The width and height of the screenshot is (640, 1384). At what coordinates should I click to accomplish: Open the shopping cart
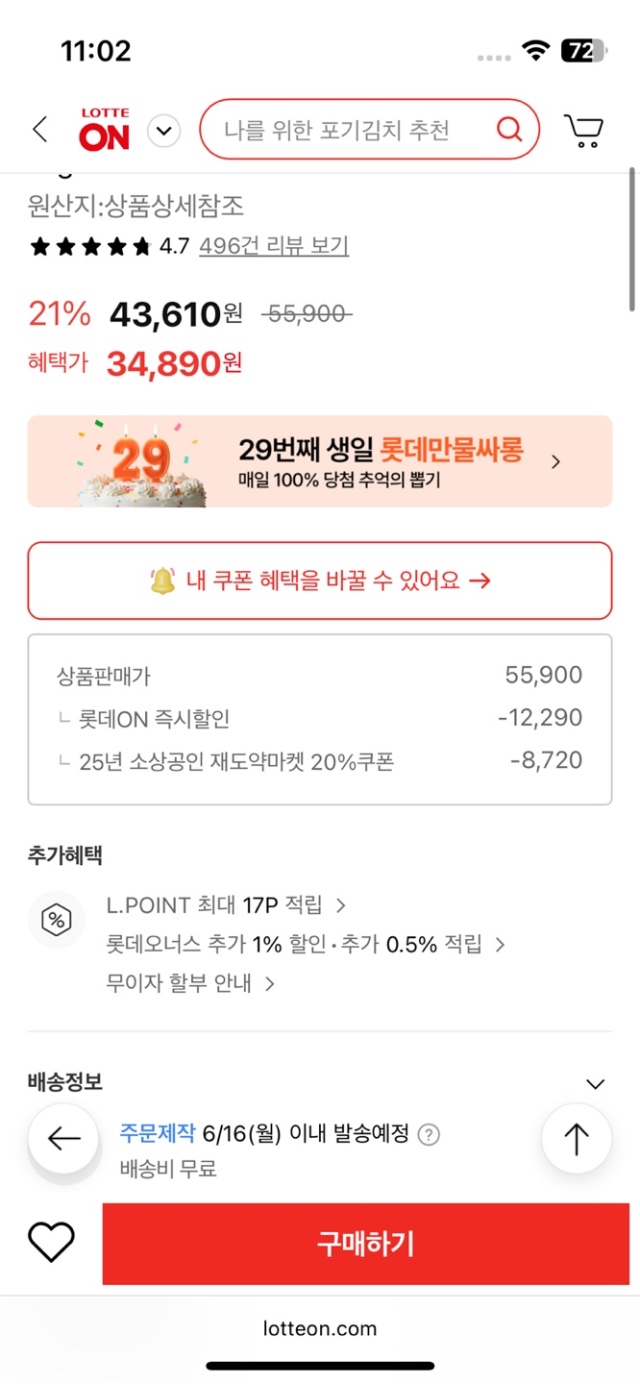point(583,130)
